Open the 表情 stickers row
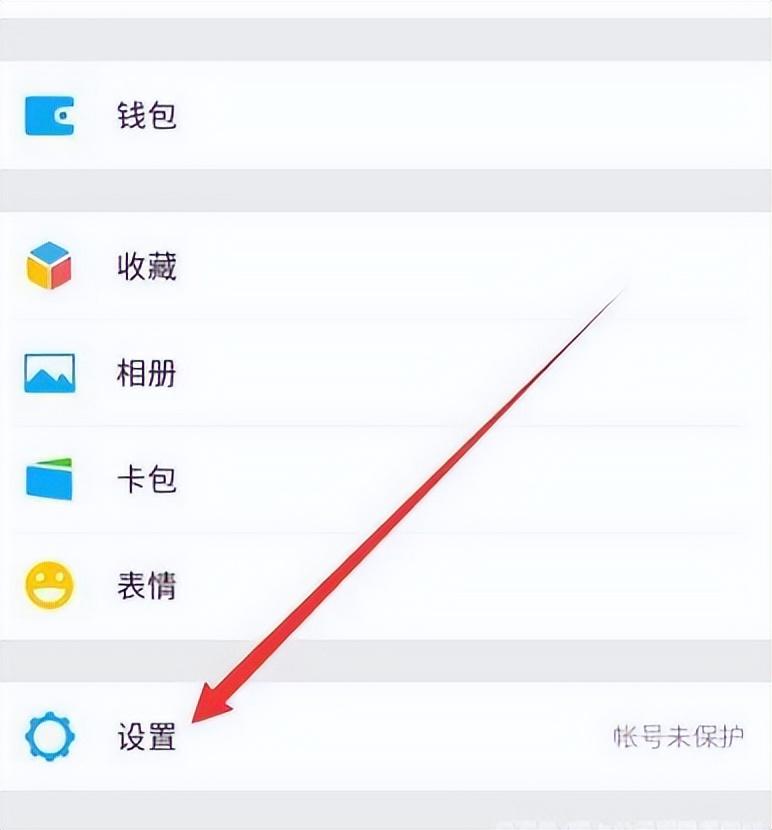 pyautogui.click(x=147, y=586)
